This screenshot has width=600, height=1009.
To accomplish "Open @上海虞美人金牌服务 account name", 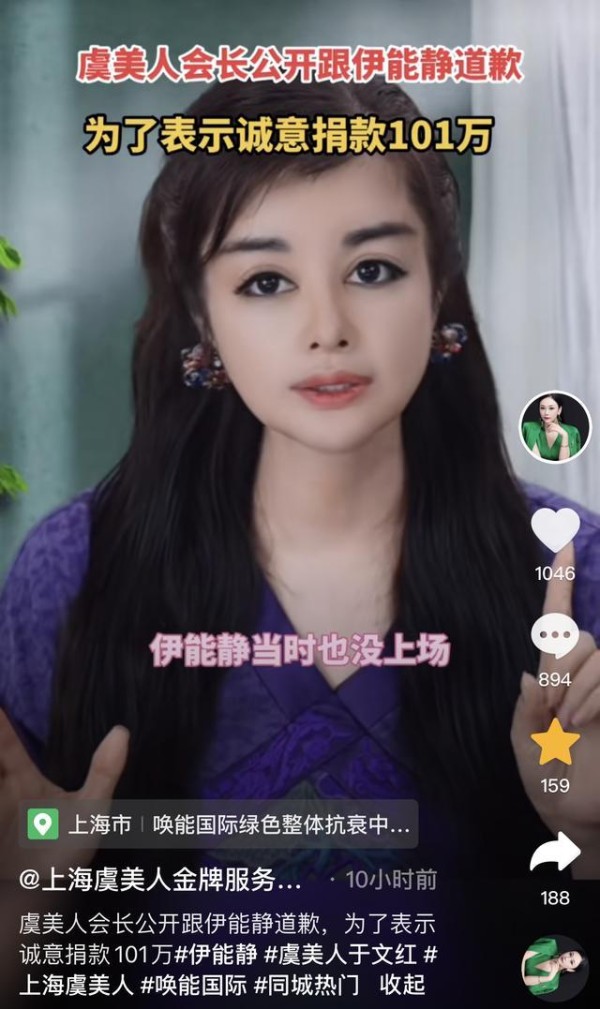I will point(160,880).
